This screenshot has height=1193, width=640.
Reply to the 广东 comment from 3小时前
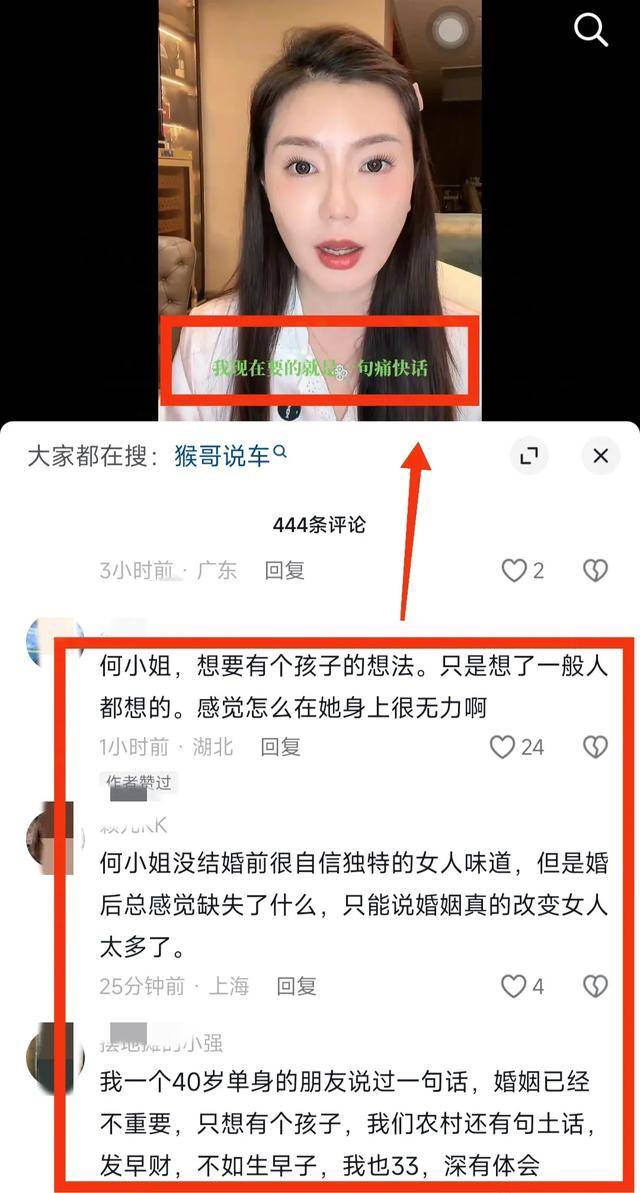tap(284, 571)
